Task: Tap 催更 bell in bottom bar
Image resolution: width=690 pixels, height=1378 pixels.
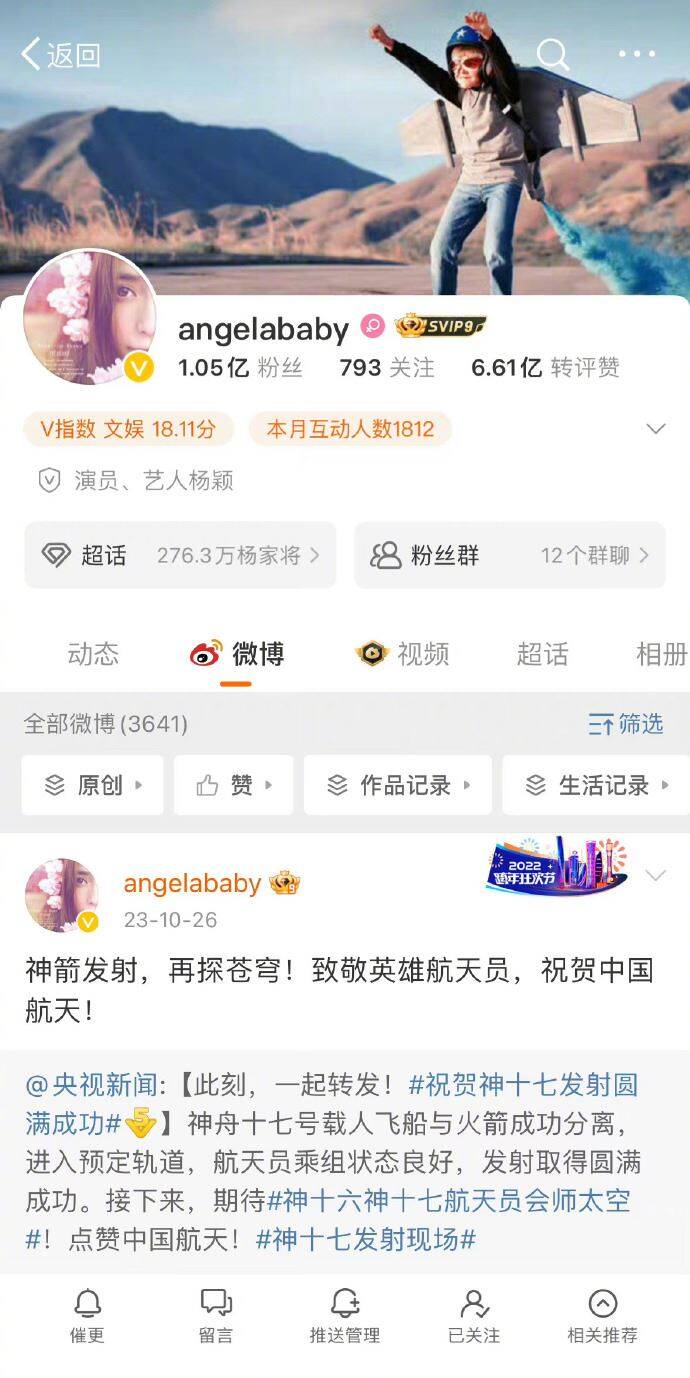Action: 88,1316
